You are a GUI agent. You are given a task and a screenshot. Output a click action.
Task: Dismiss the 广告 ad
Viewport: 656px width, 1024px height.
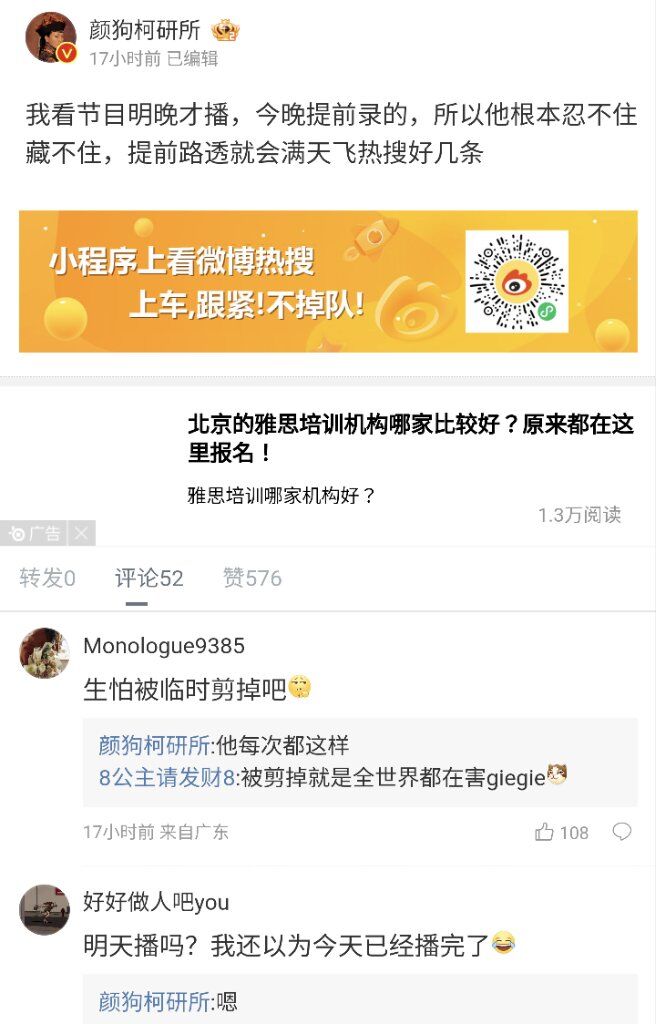click(82, 534)
